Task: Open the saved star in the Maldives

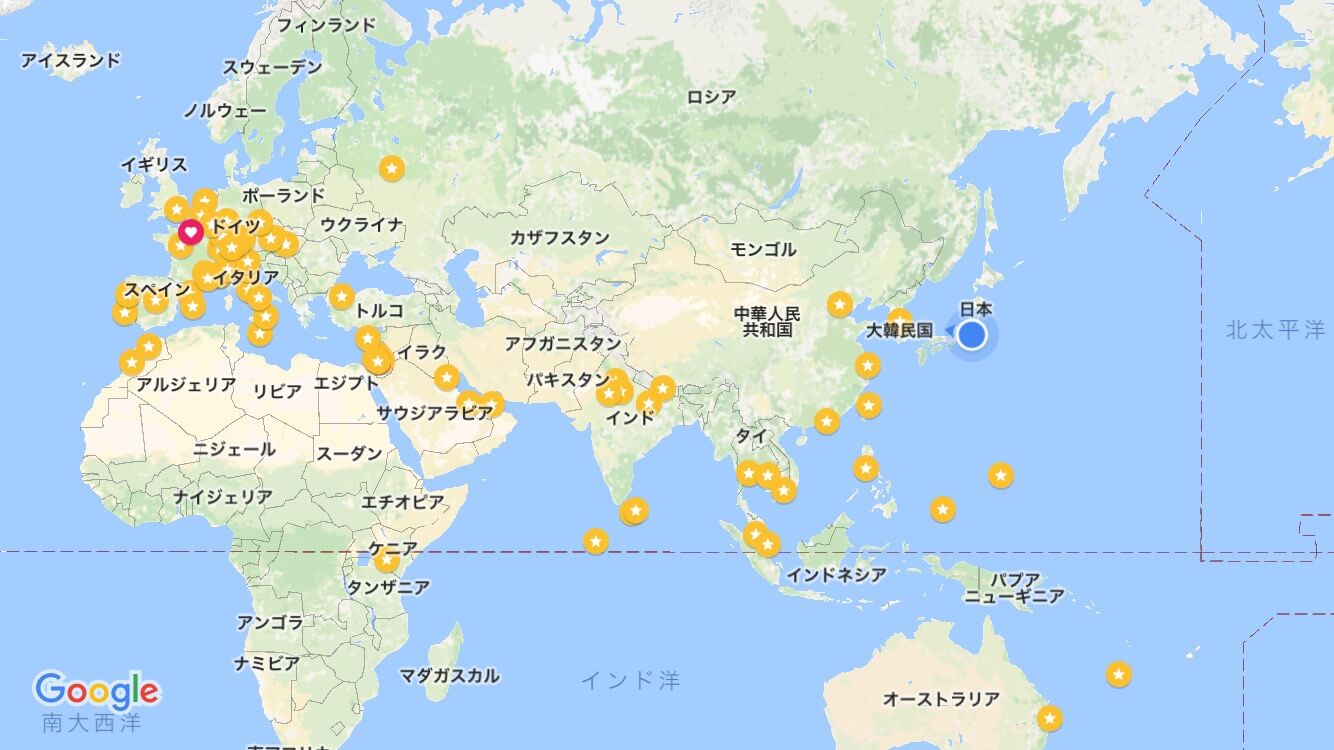Action: pyautogui.click(x=596, y=541)
